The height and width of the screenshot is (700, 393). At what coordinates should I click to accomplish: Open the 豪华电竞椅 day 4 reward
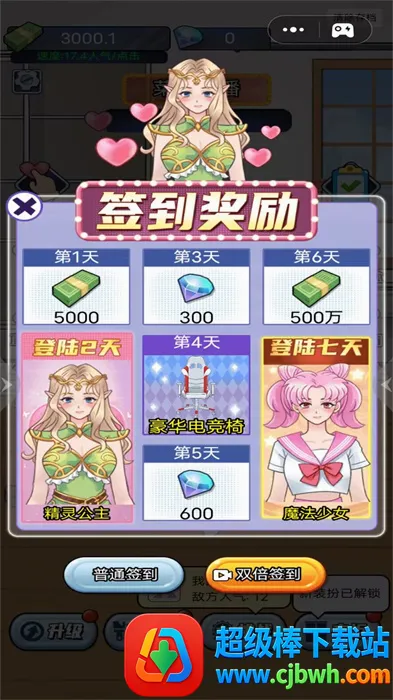(196, 385)
